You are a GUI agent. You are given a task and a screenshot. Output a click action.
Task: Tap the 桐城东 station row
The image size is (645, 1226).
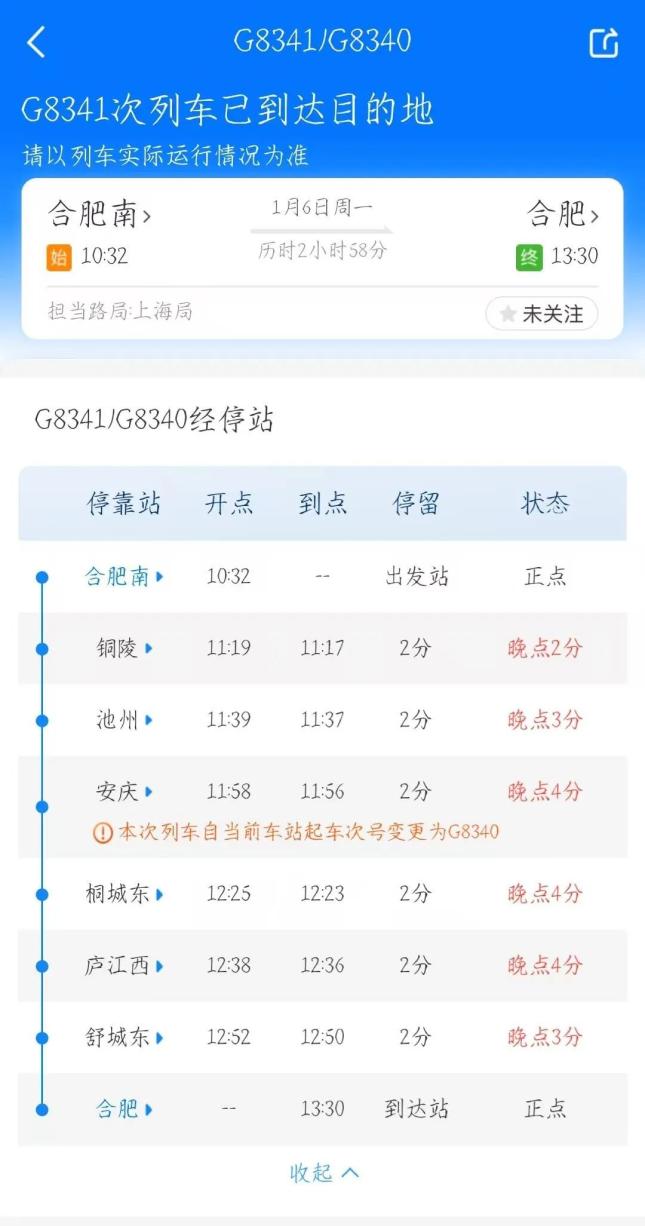point(124,894)
